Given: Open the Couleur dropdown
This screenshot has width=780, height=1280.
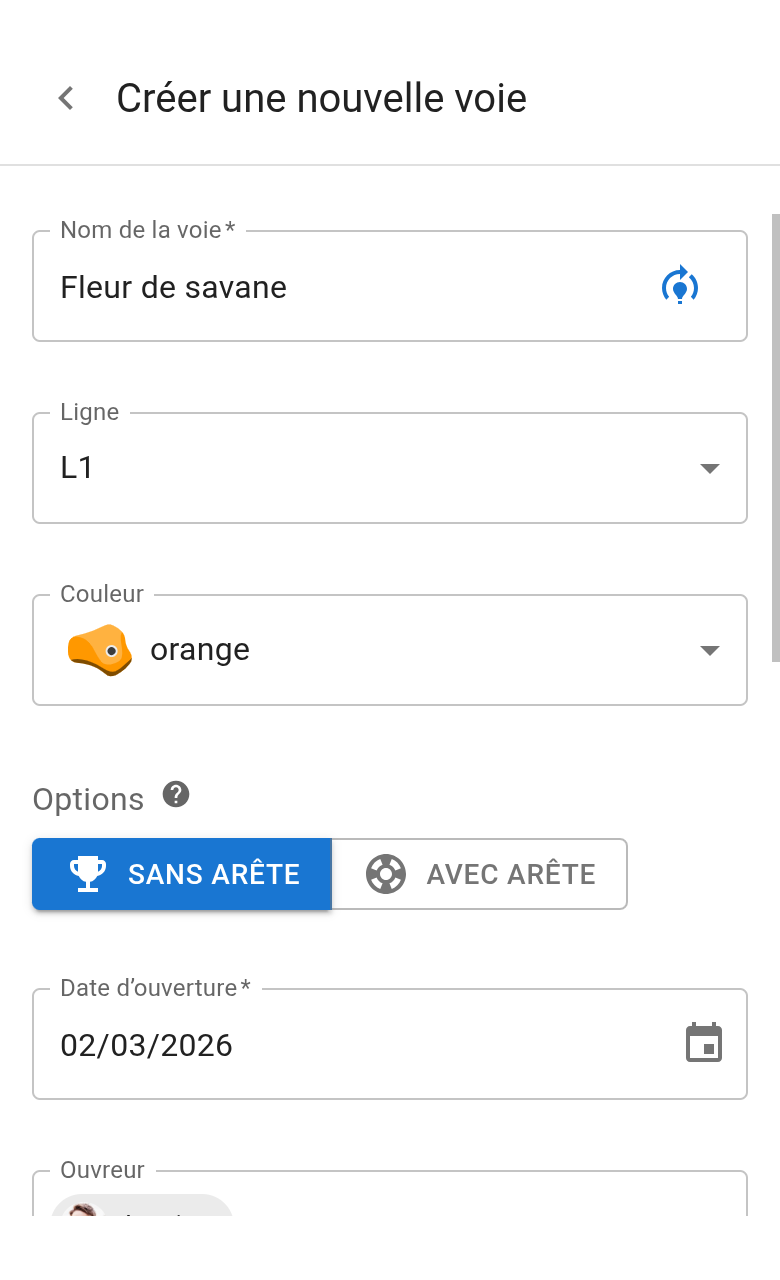Looking at the screenshot, I should point(709,649).
